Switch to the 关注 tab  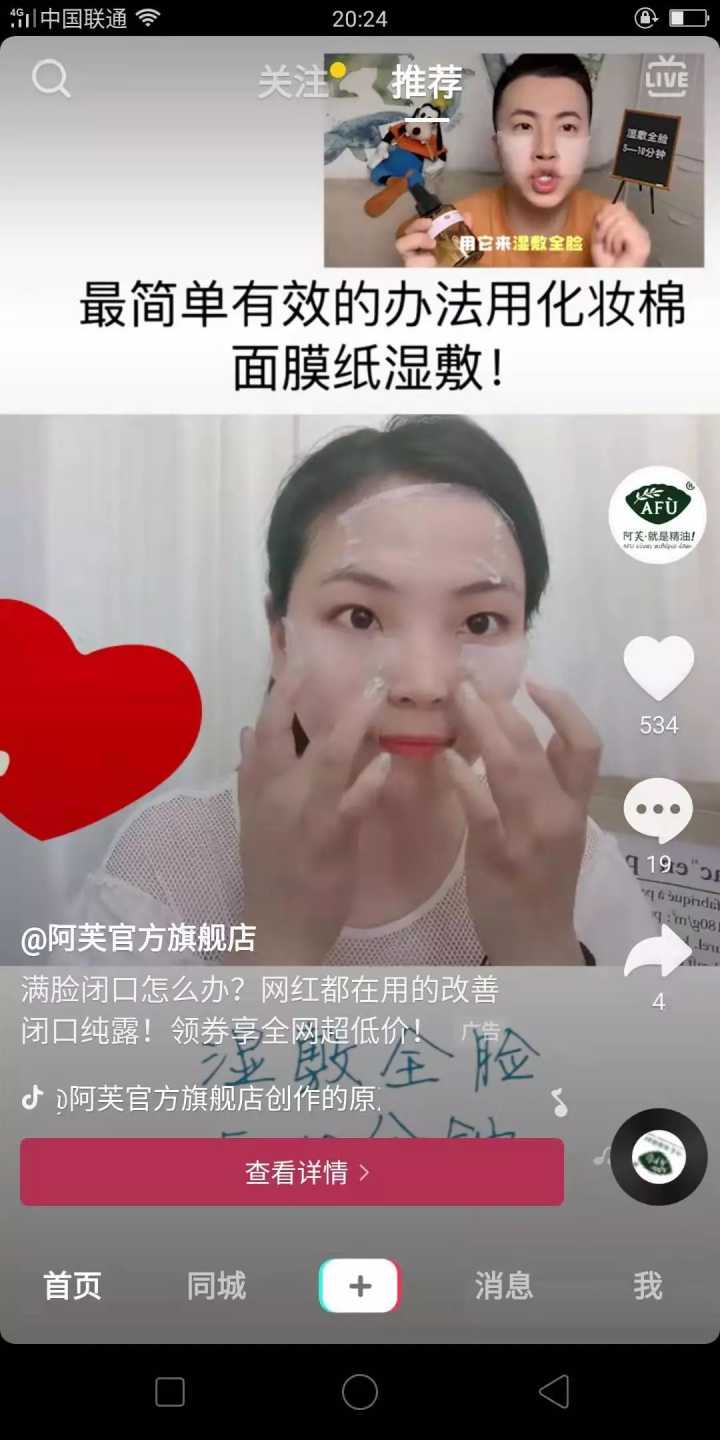(293, 82)
